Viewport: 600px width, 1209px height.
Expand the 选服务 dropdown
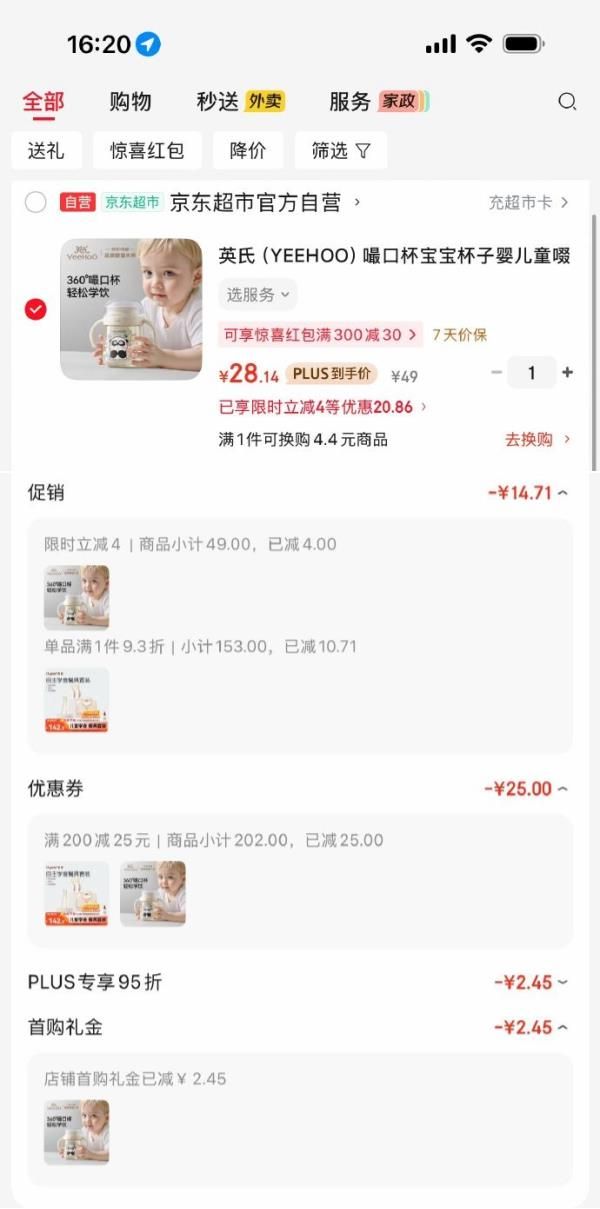[258, 294]
